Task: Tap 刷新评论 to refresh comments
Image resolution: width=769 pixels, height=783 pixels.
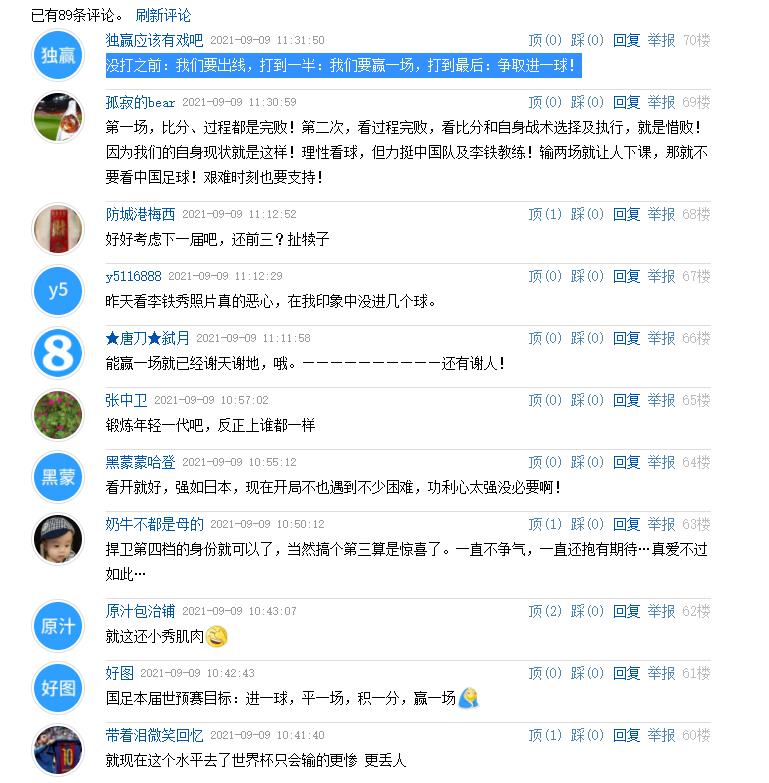Action: pyautogui.click(x=163, y=15)
